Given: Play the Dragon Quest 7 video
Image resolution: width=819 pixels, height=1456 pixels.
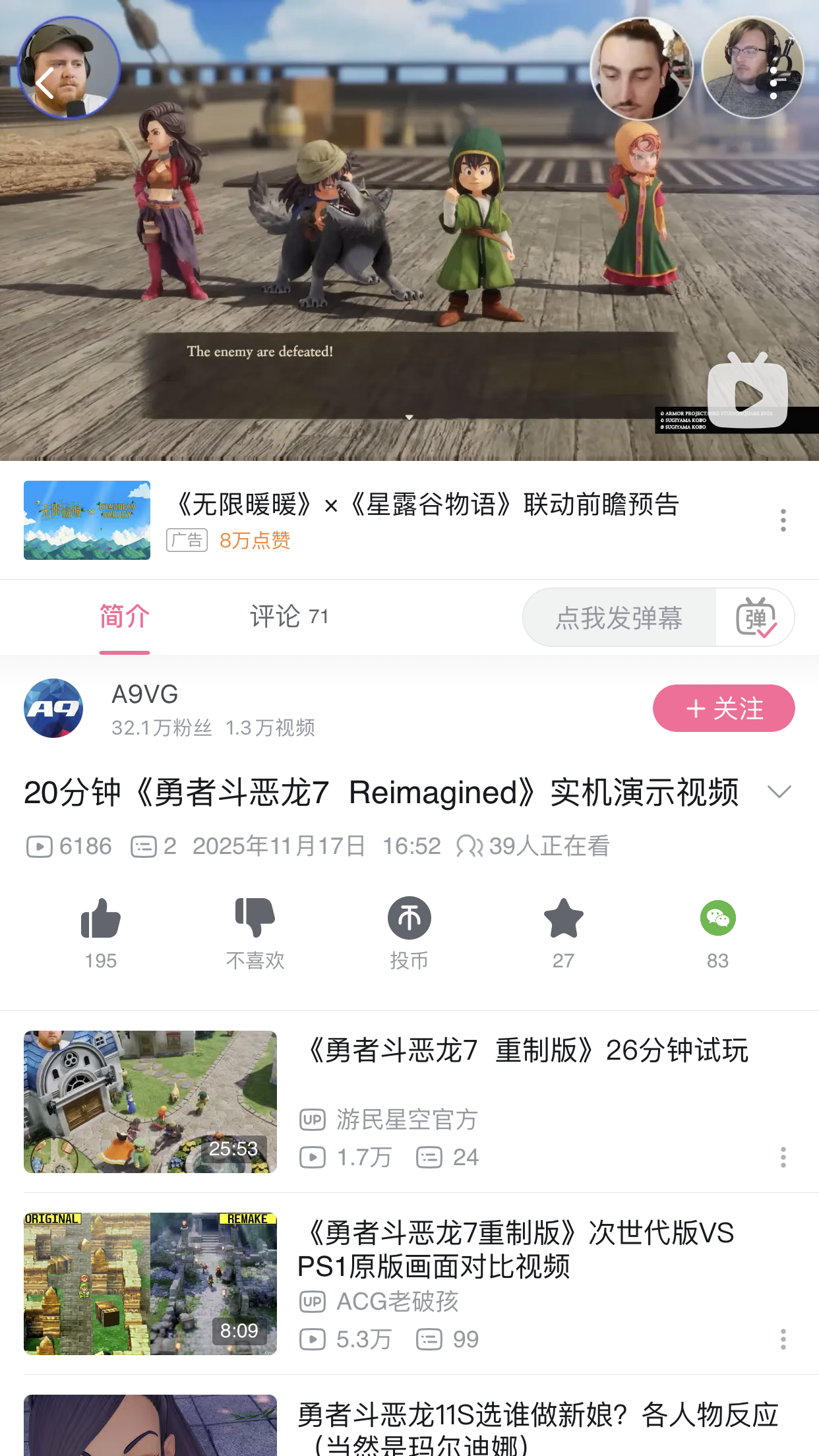Looking at the screenshot, I should click(747, 394).
